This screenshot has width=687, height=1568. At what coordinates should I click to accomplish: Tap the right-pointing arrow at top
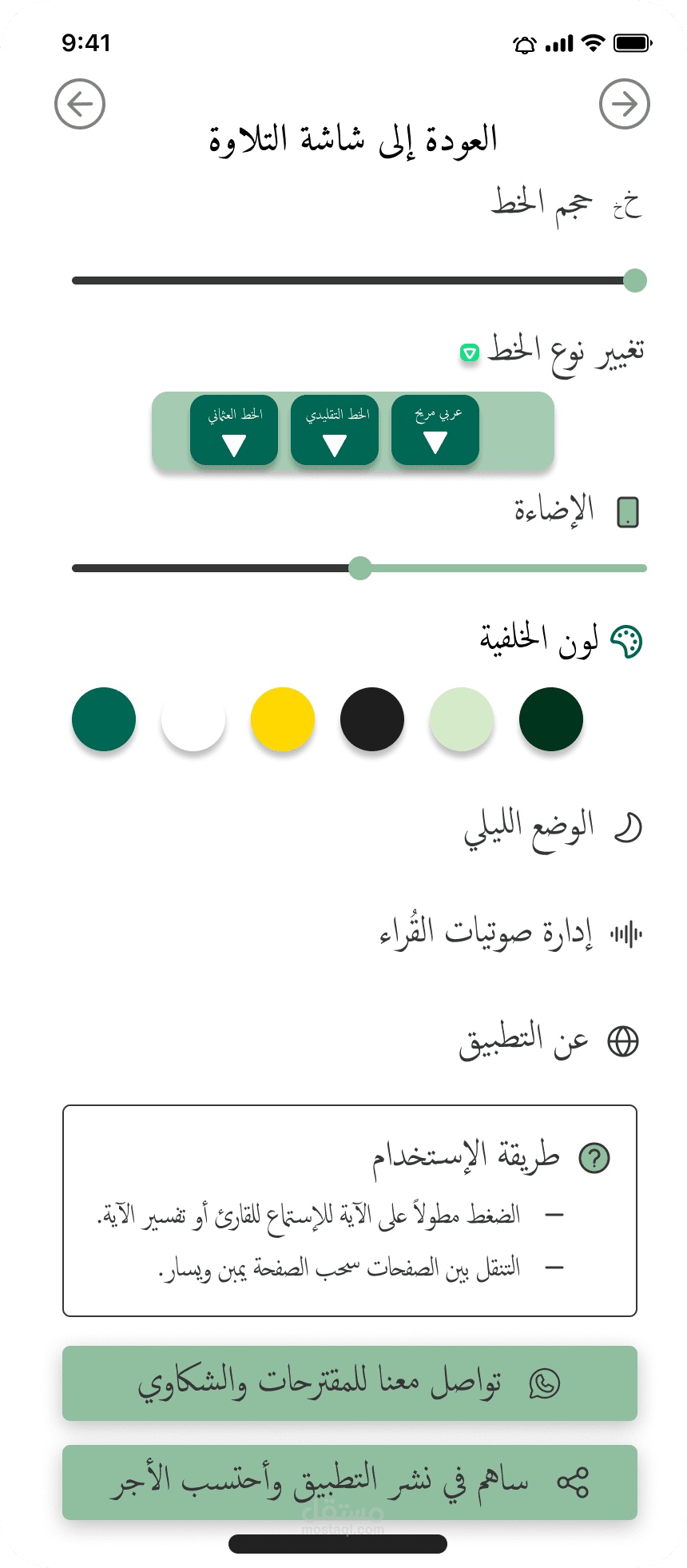pyautogui.click(x=624, y=104)
